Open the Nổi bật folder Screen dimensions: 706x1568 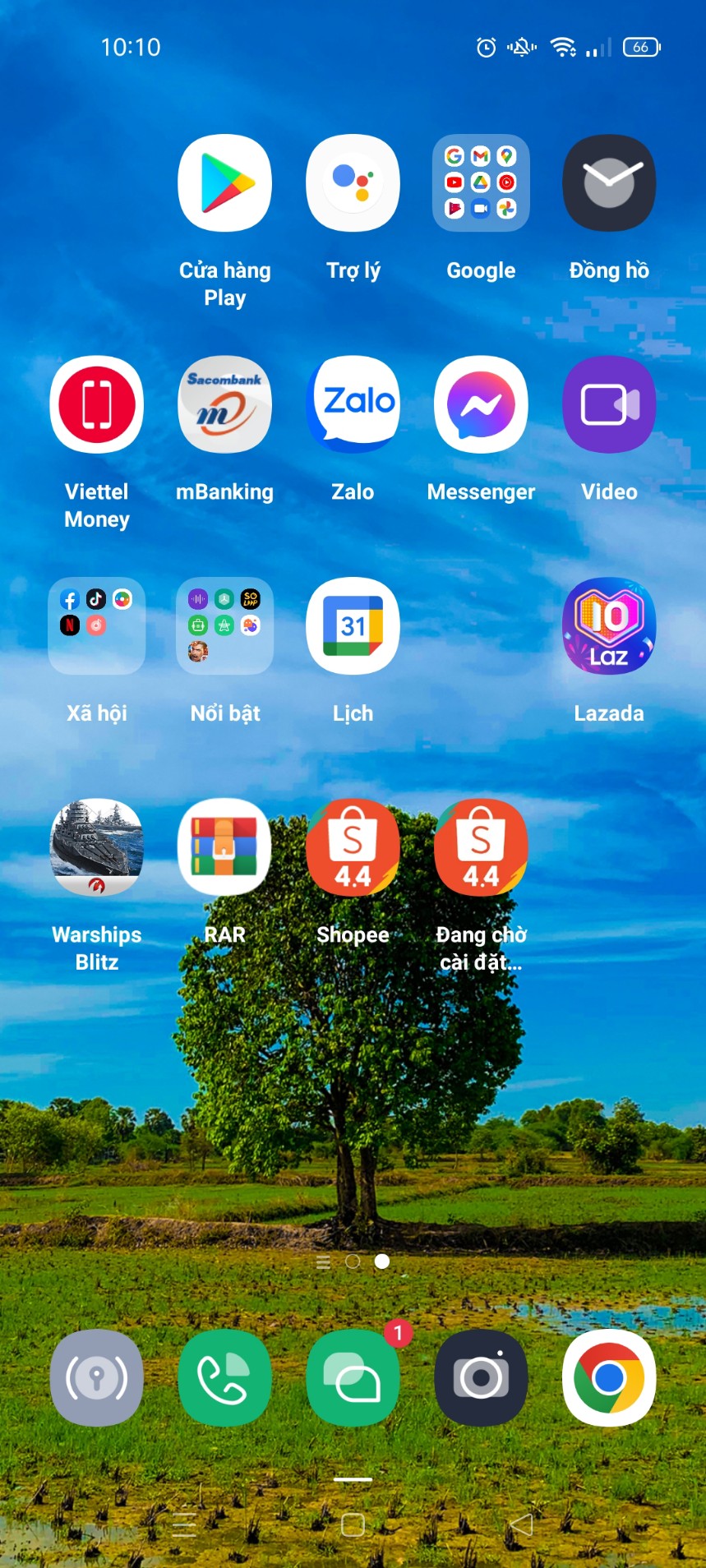pos(224,625)
